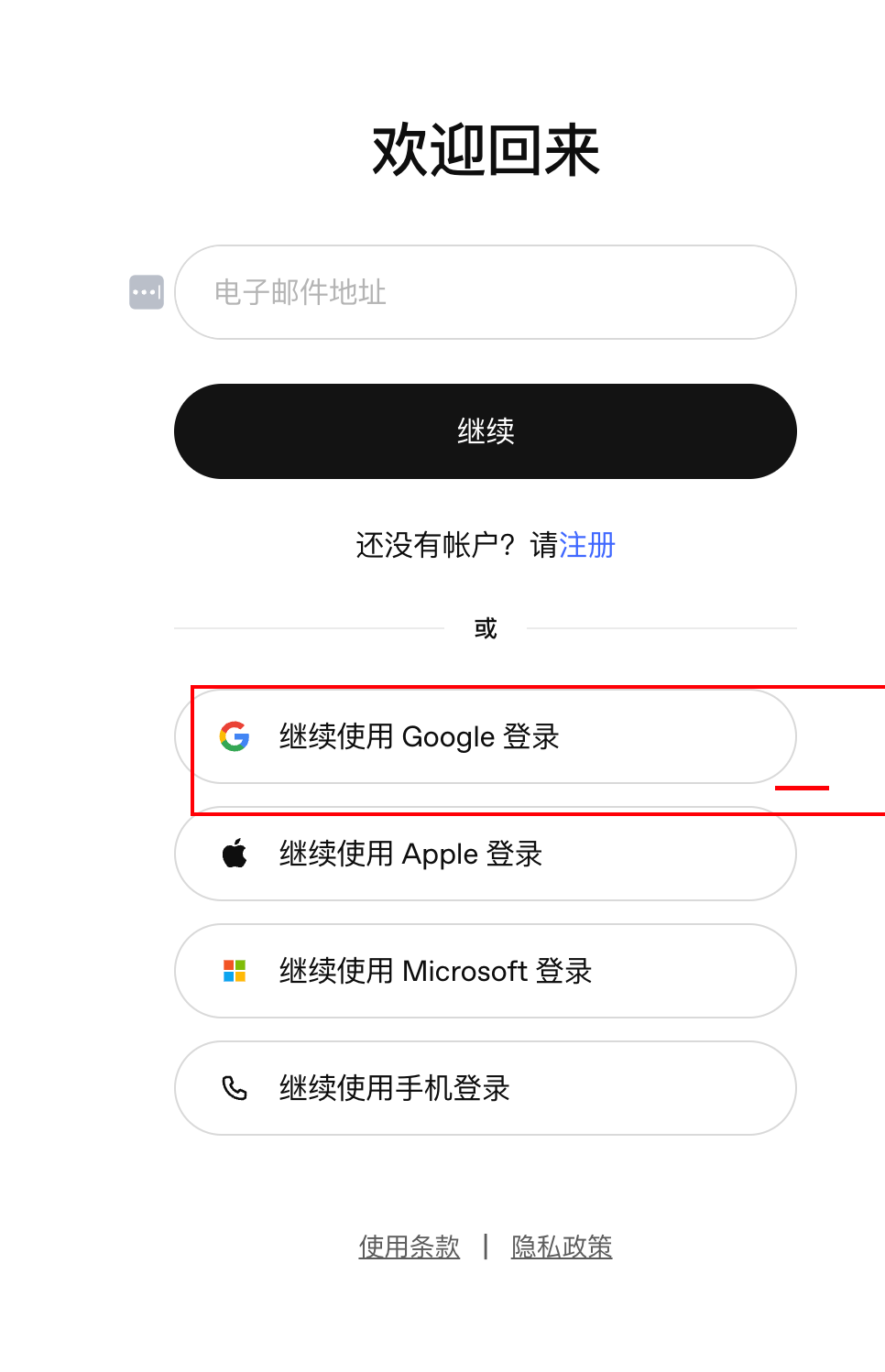Tap the password manager icon beside email field
Viewport: 885px width, 1372px height.
click(x=147, y=292)
